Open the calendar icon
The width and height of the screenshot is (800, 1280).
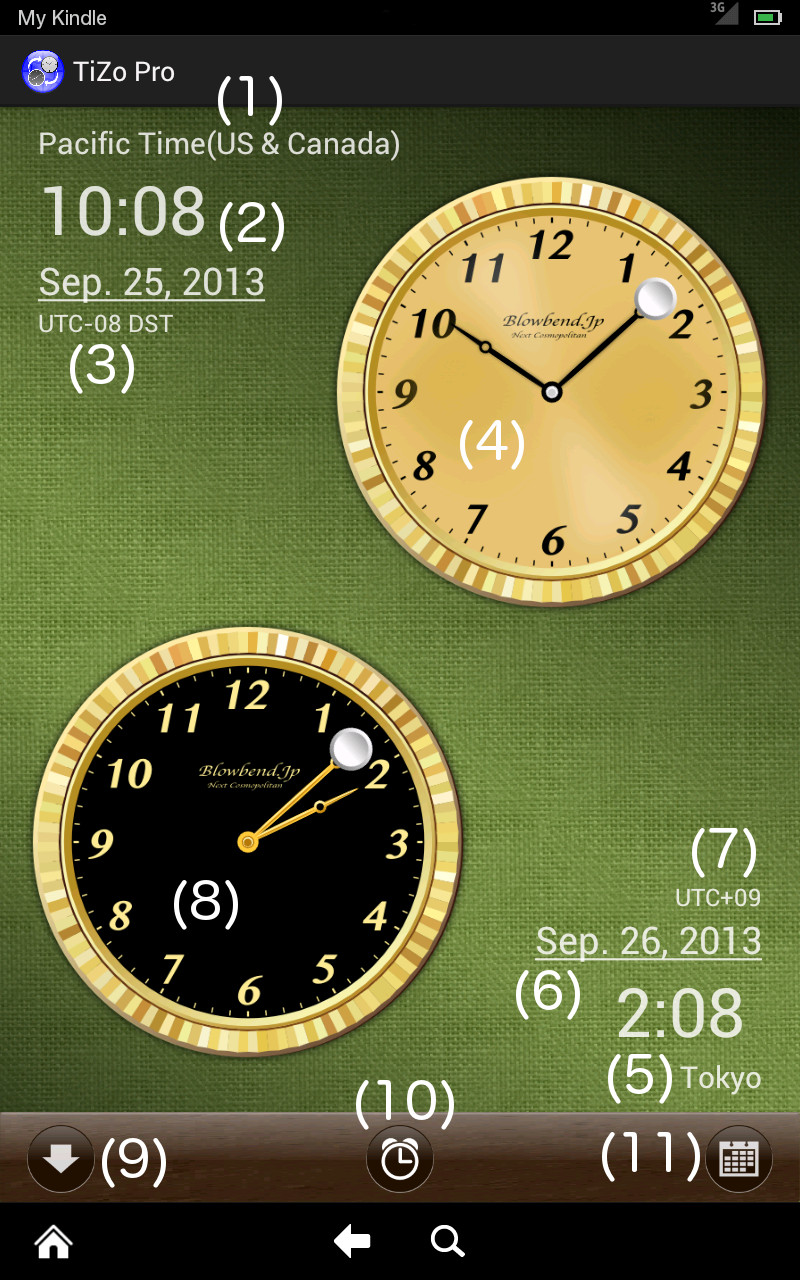pyautogui.click(x=739, y=1159)
